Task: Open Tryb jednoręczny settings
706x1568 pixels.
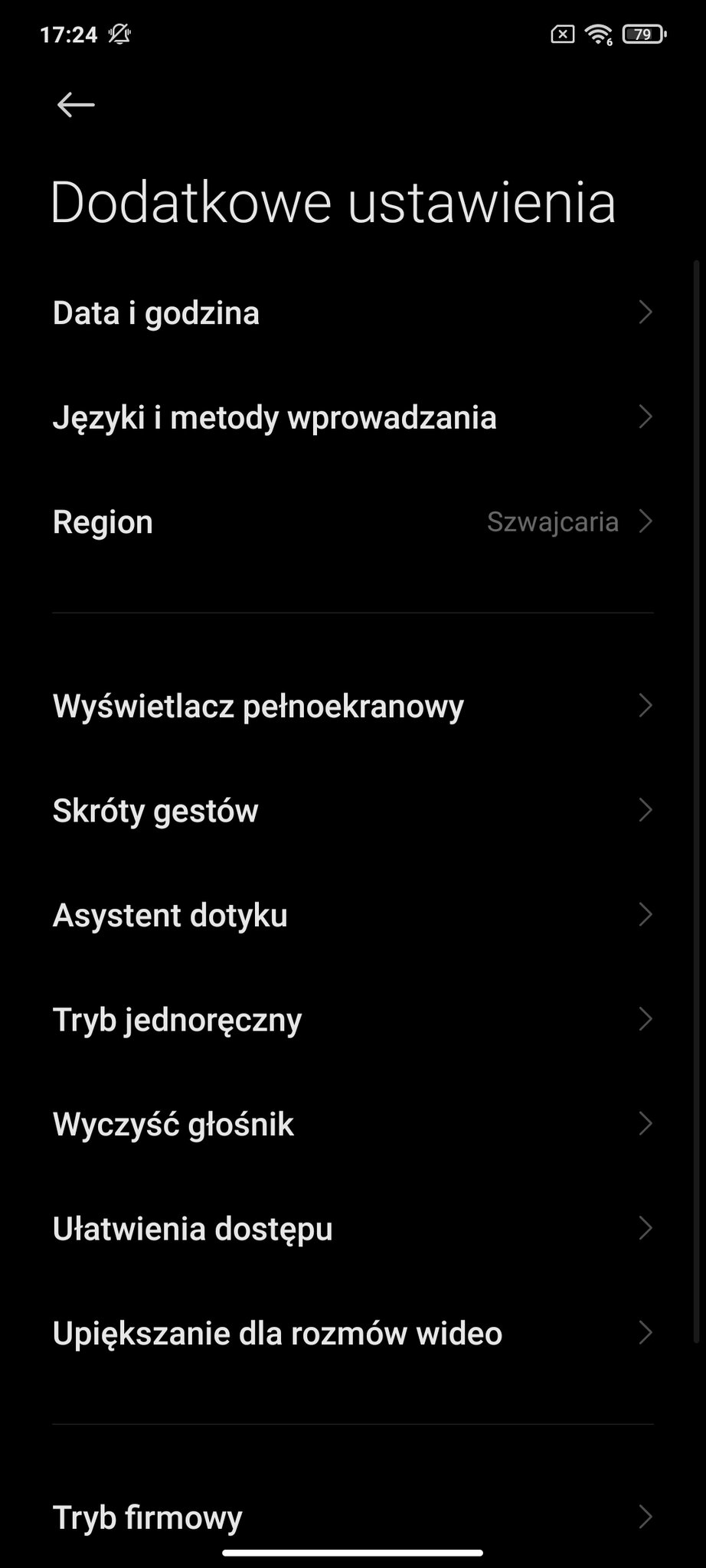Action: [x=353, y=1019]
